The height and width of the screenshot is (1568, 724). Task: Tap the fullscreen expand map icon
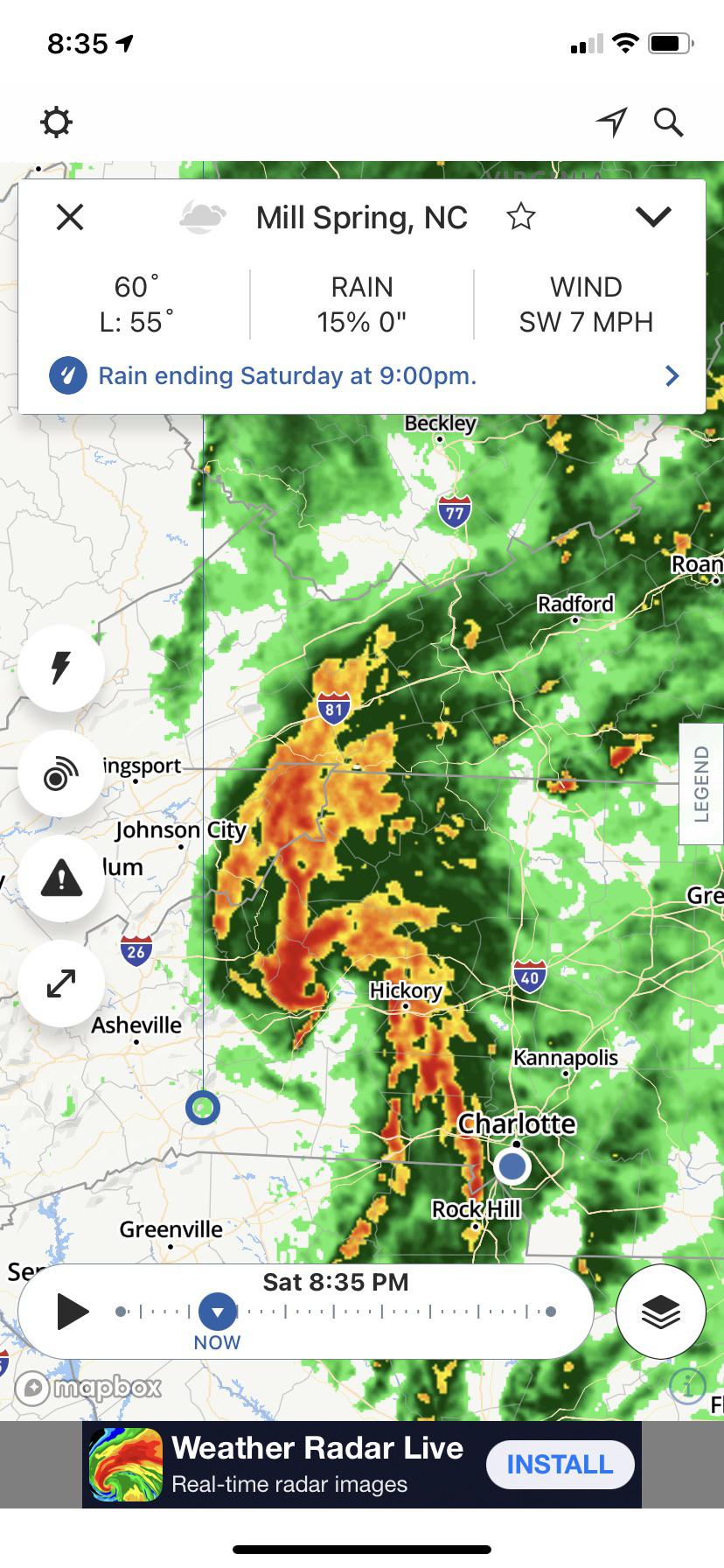(x=61, y=983)
